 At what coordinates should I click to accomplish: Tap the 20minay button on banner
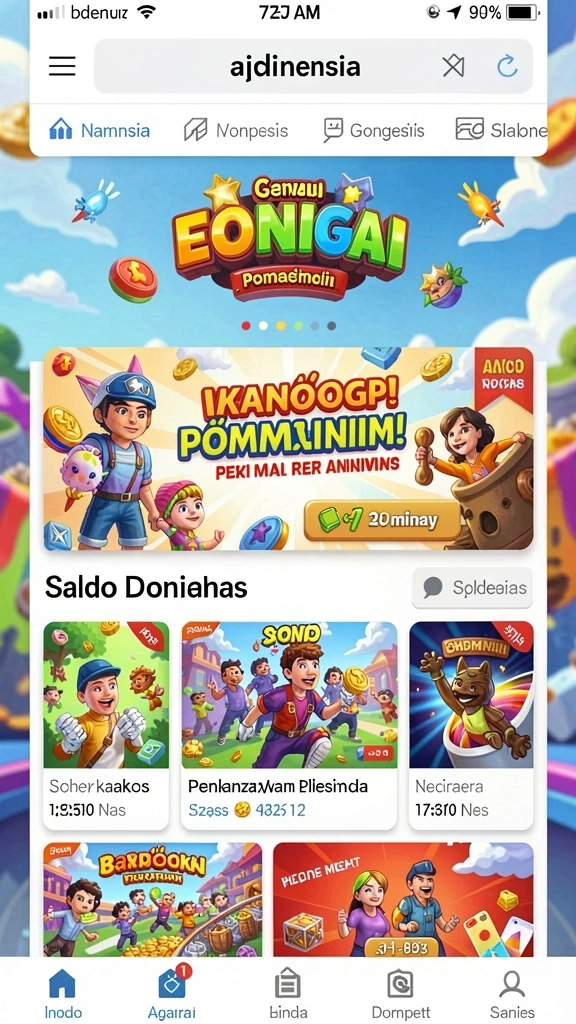pos(382,520)
